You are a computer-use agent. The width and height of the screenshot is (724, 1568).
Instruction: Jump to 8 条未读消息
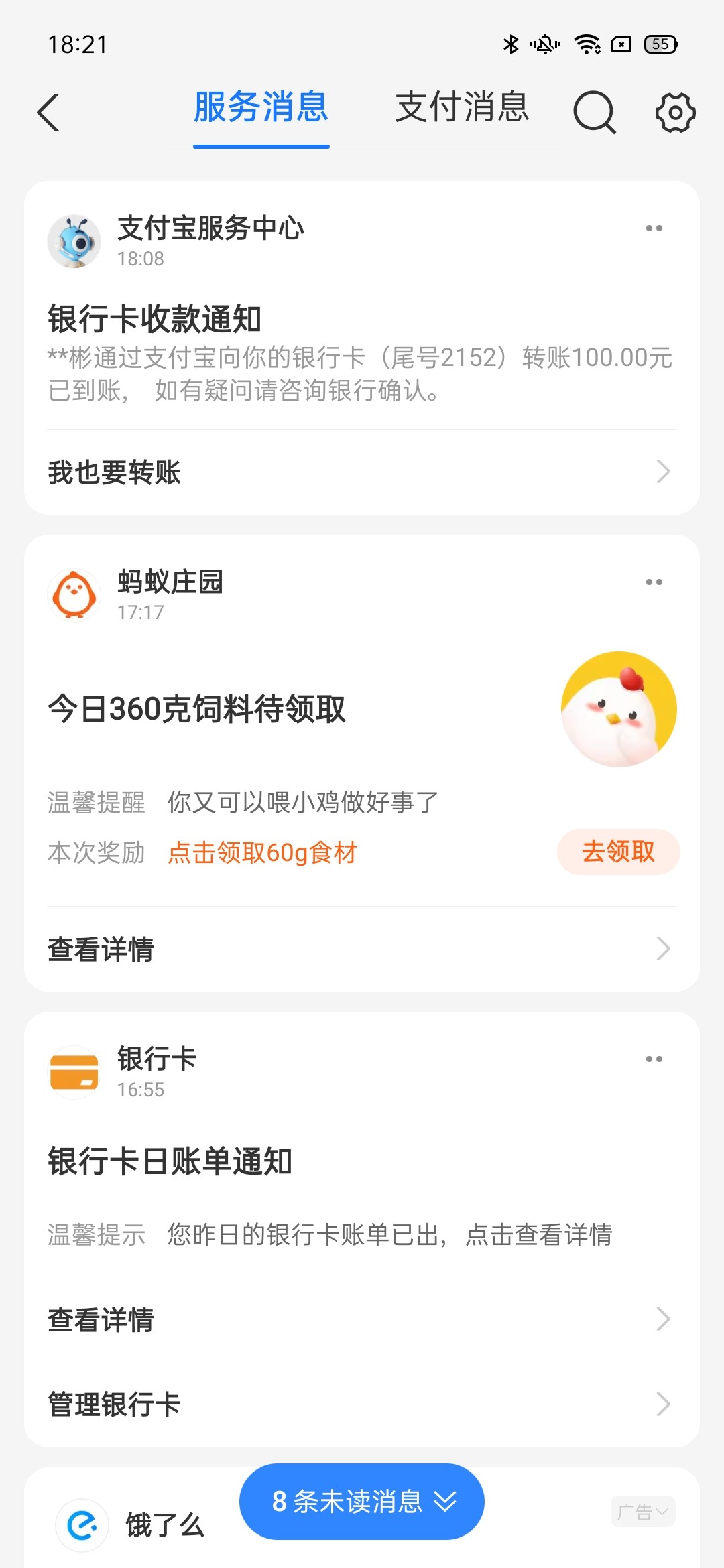(x=362, y=1502)
